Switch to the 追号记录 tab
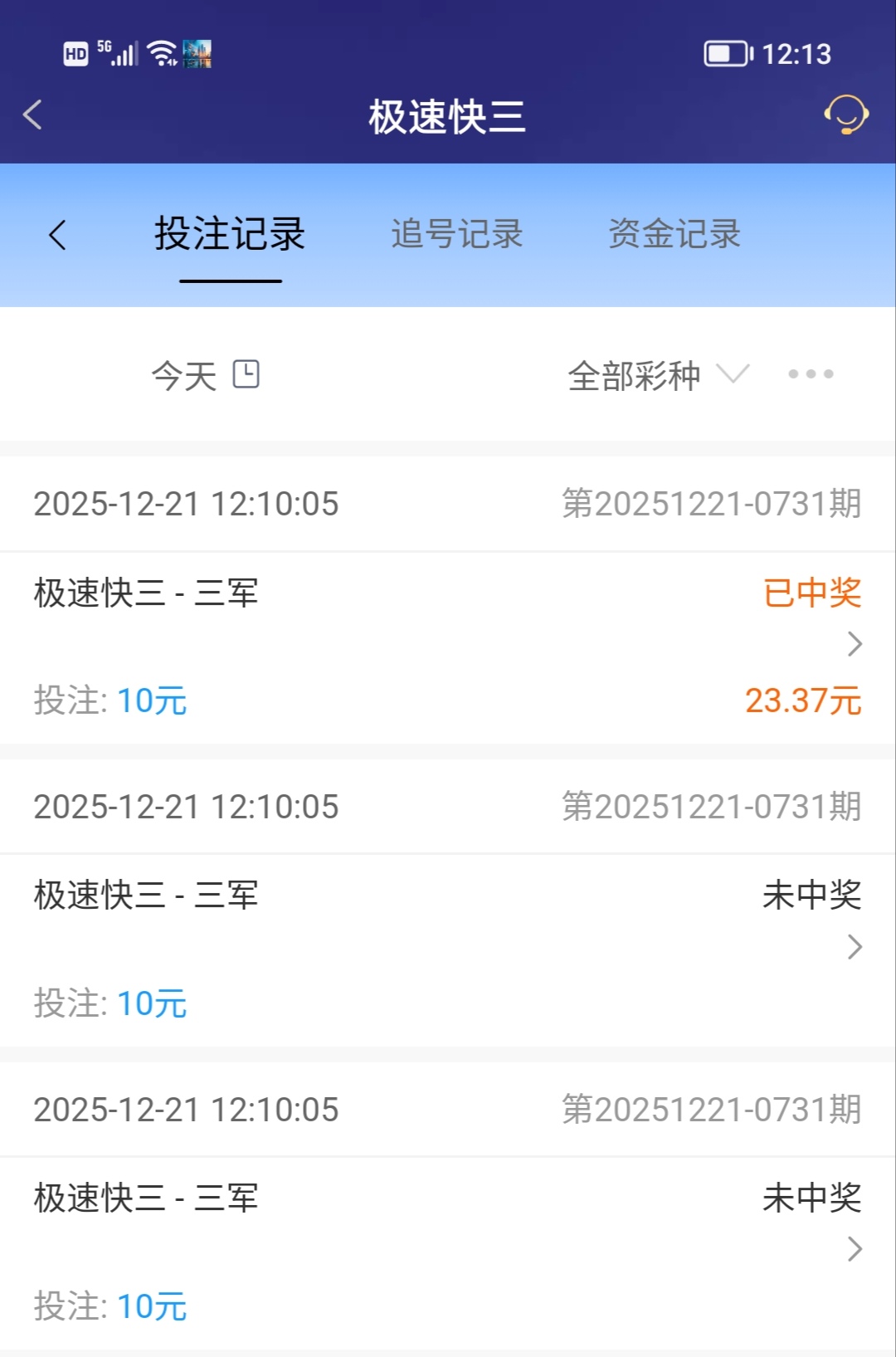Screen dimensions: 896x1357 tap(456, 235)
